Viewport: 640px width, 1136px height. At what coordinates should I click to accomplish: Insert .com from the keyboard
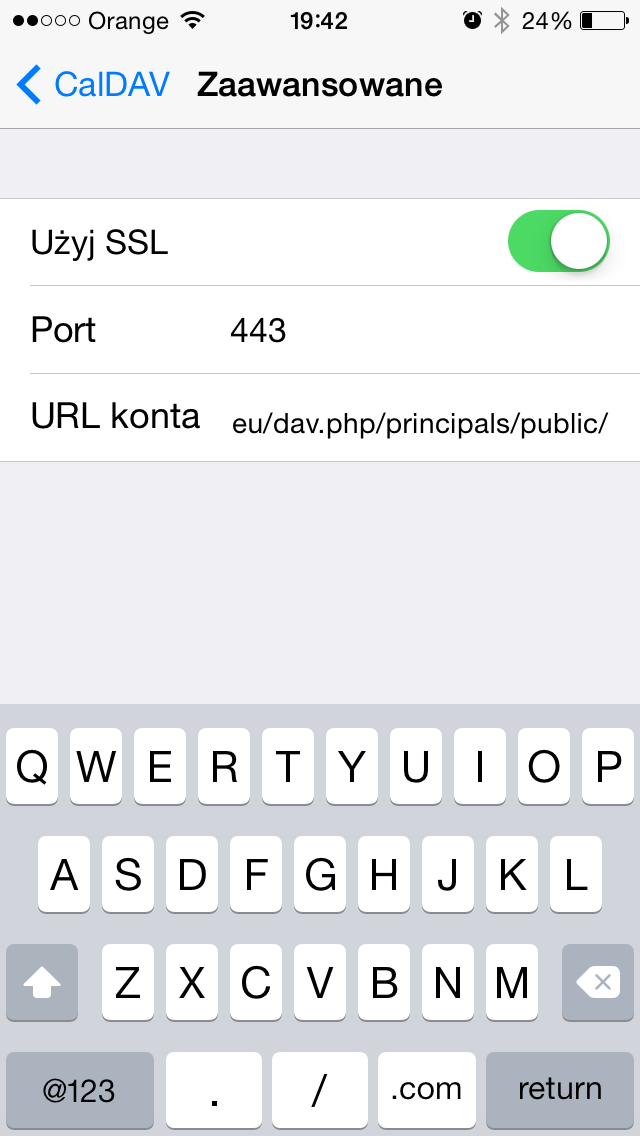coord(426,1089)
